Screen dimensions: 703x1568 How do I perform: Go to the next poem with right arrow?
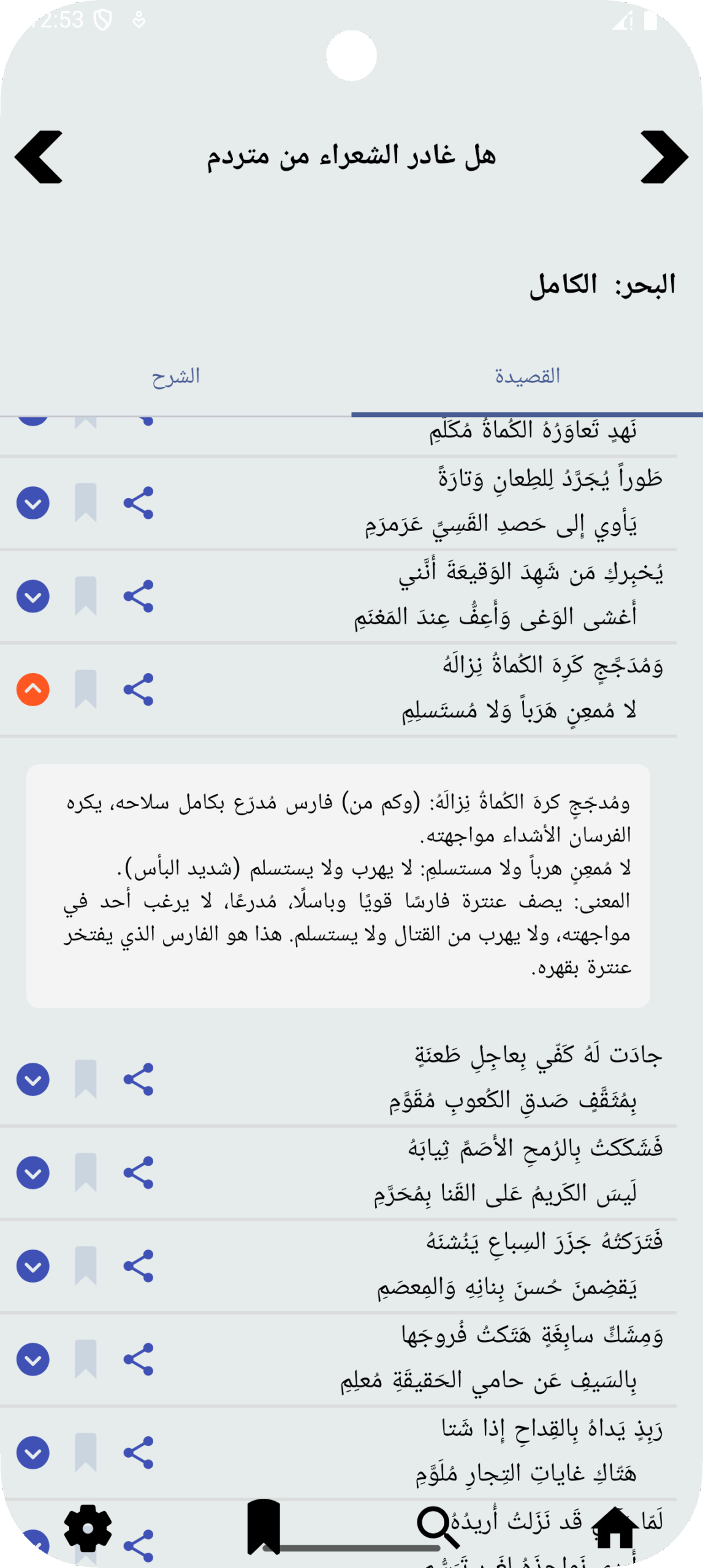click(664, 157)
